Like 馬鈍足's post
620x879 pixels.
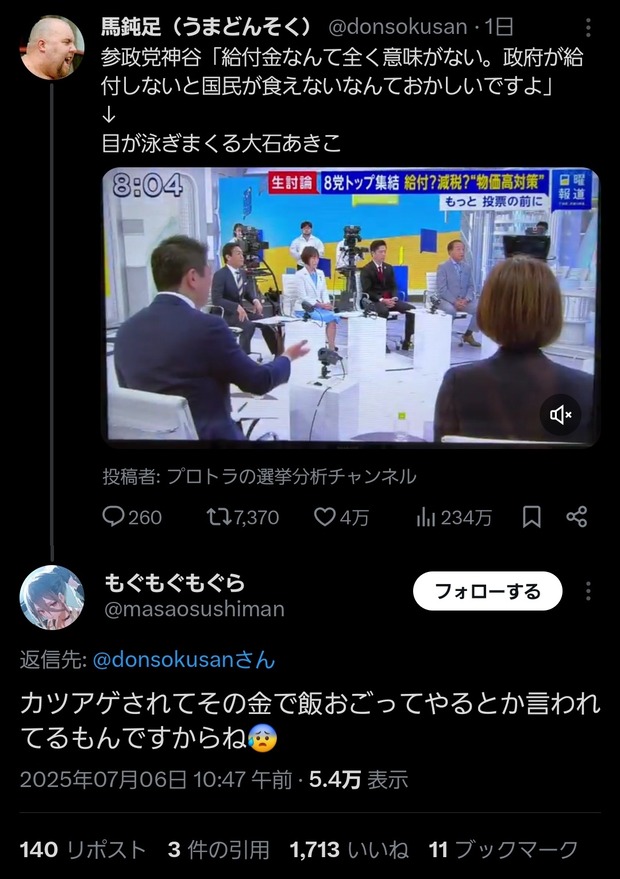point(325,517)
